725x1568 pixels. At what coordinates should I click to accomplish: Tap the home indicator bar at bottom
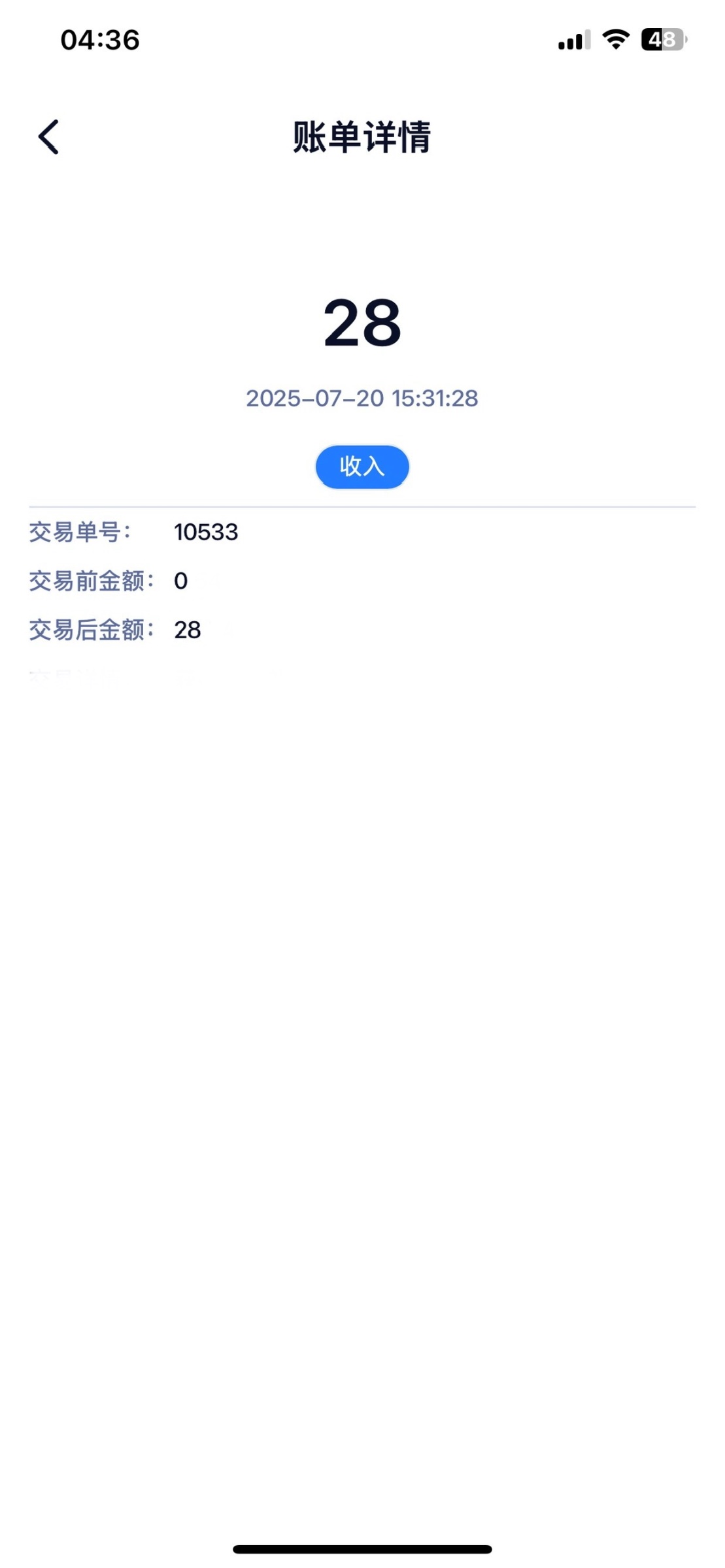click(362, 1550)
